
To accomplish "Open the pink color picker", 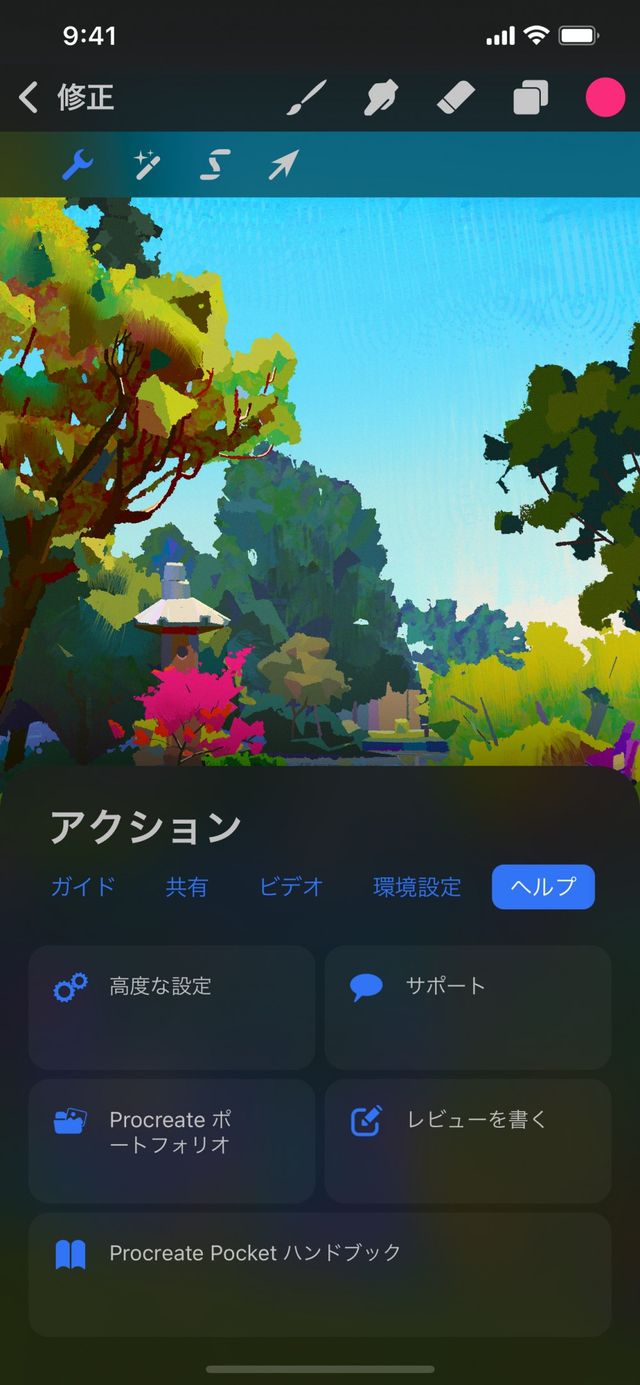I will pyautogui.click(x=604, y=98).
